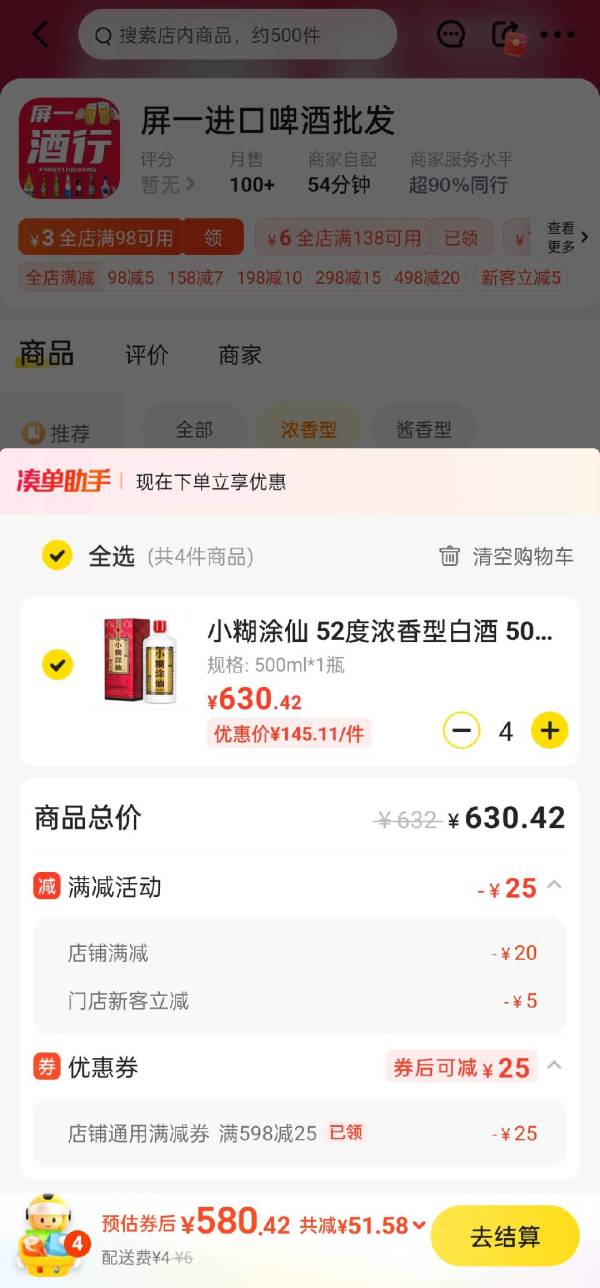Tap 去结算 to check out
This screenshot has width=600, height=1288.
pos(505,1236)
